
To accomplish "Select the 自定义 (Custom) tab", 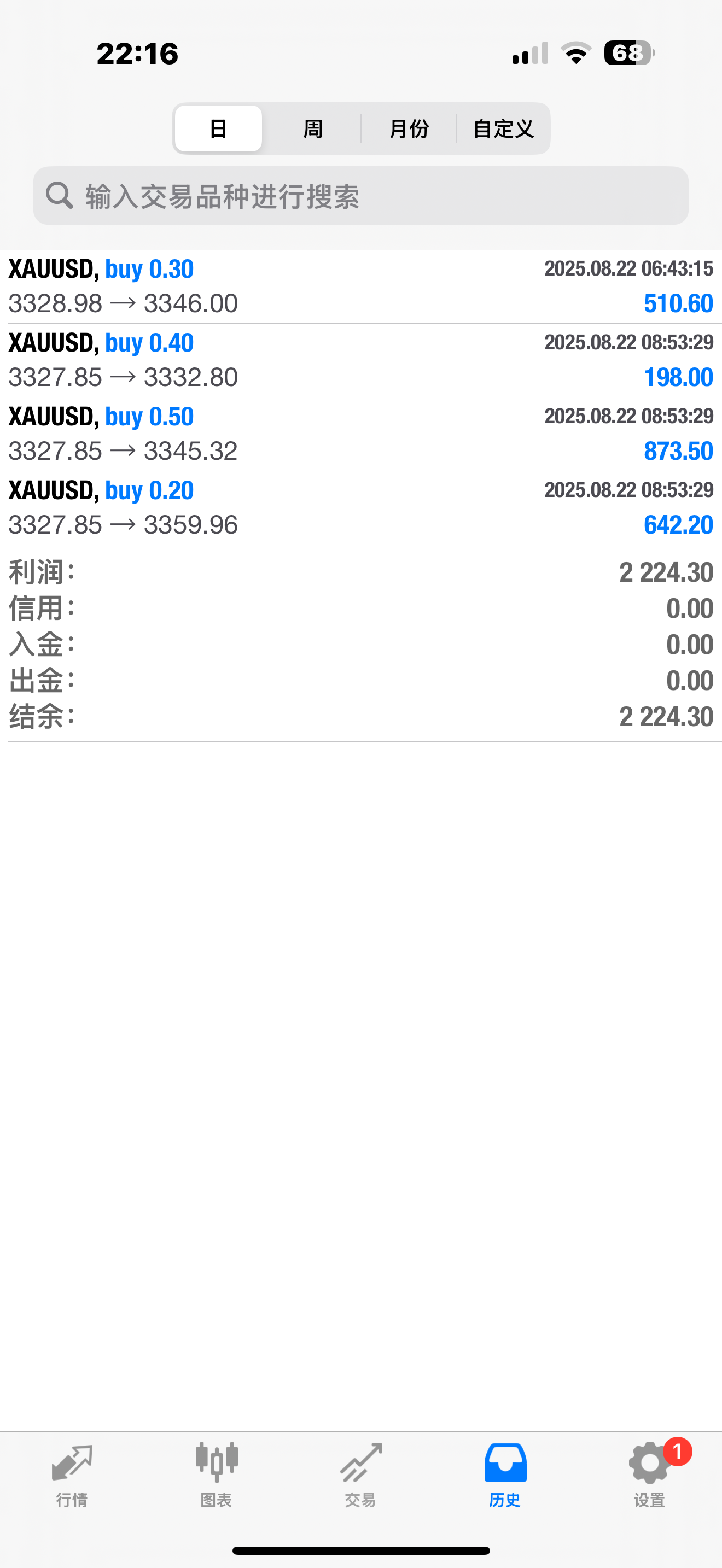I will click(x=503, y=128).
